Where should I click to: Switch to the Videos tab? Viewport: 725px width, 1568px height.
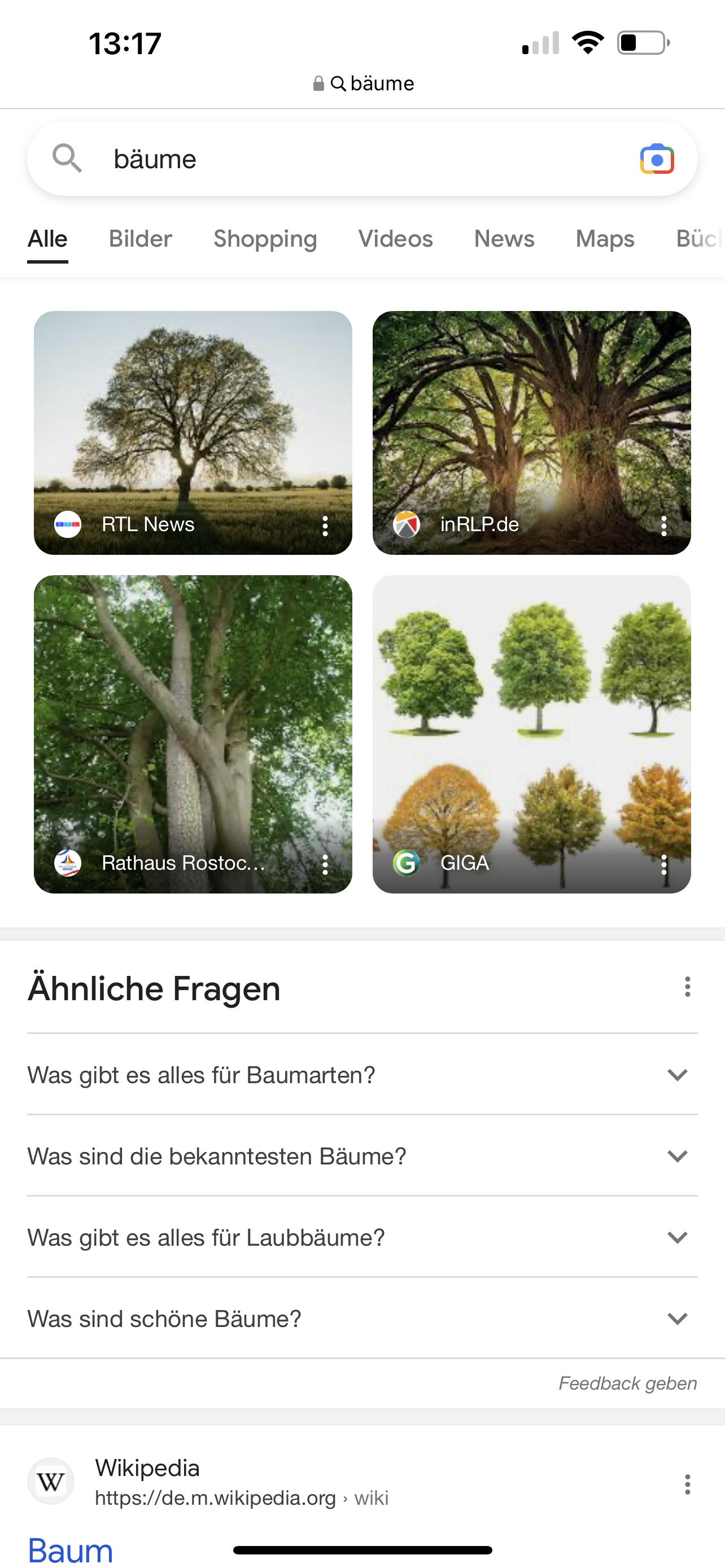(x=395, y=239)
